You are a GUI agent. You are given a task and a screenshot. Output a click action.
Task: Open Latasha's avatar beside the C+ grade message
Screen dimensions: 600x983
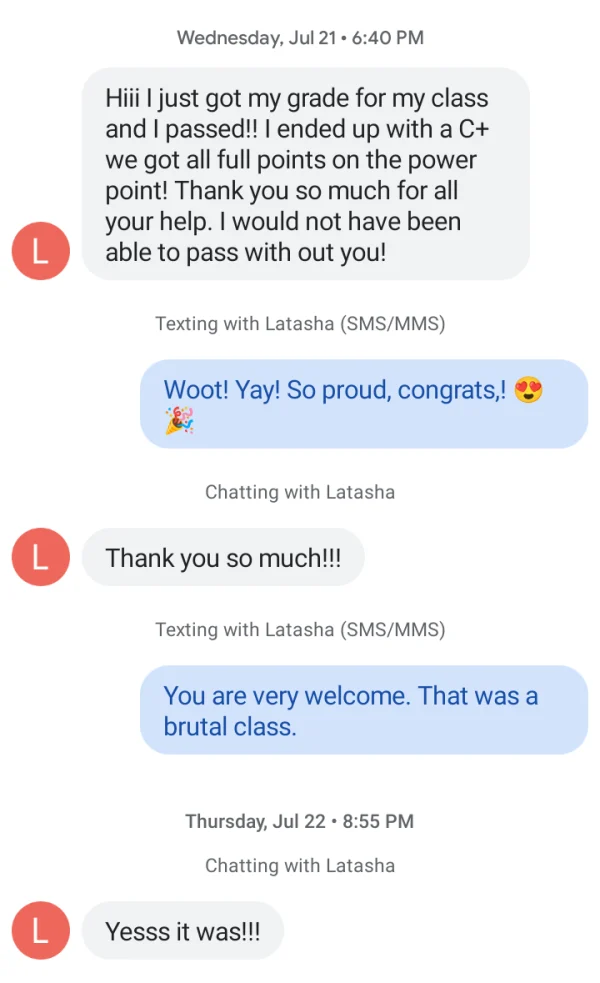pyautogui.click(x=41, y=251)
